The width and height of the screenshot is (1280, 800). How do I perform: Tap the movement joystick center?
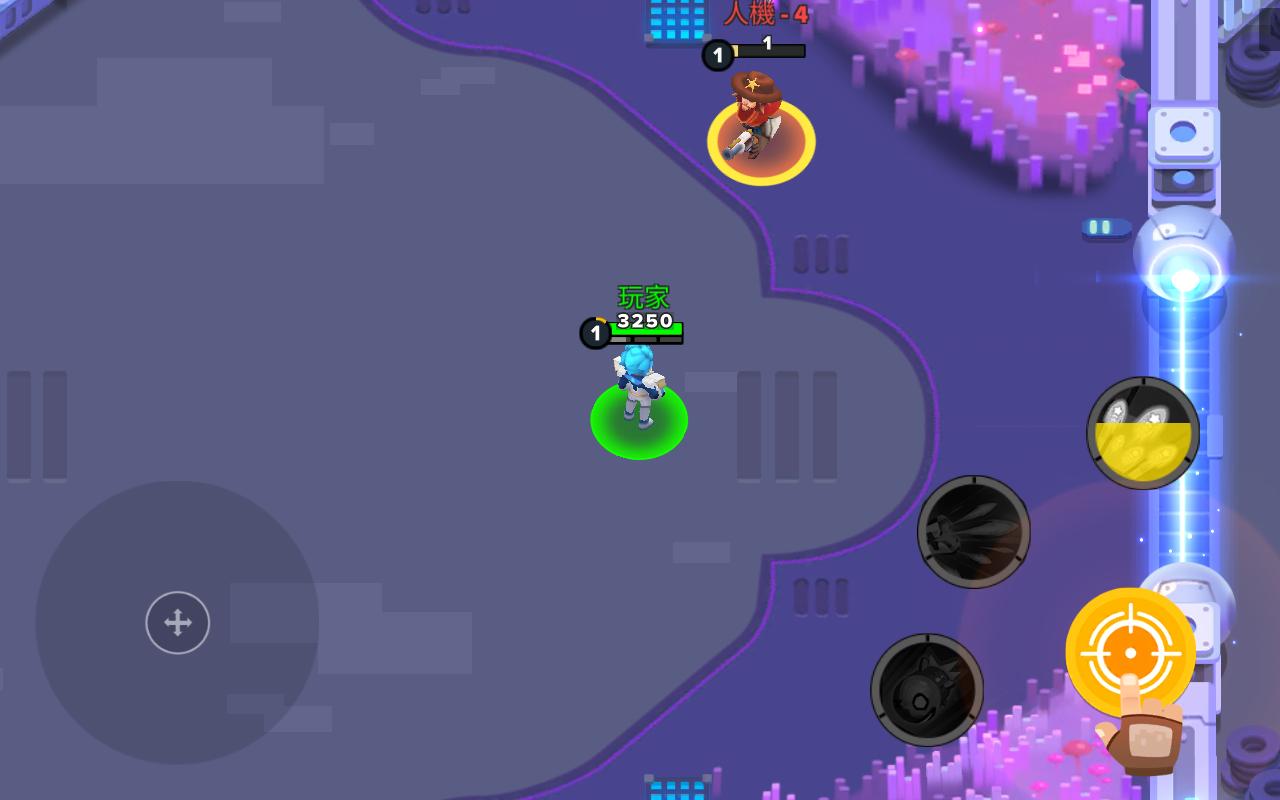click(177, 623)
